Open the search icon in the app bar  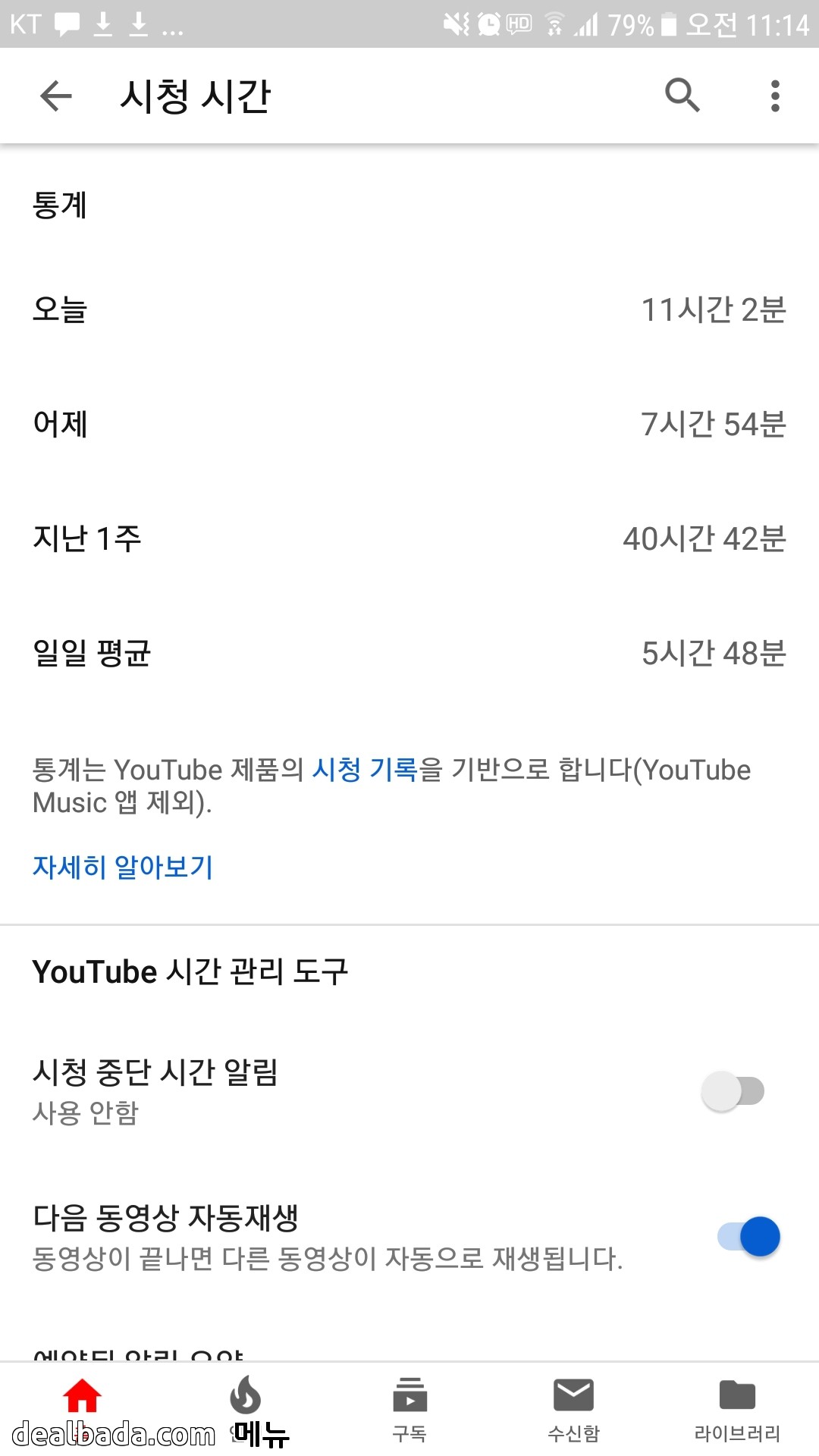682,96
